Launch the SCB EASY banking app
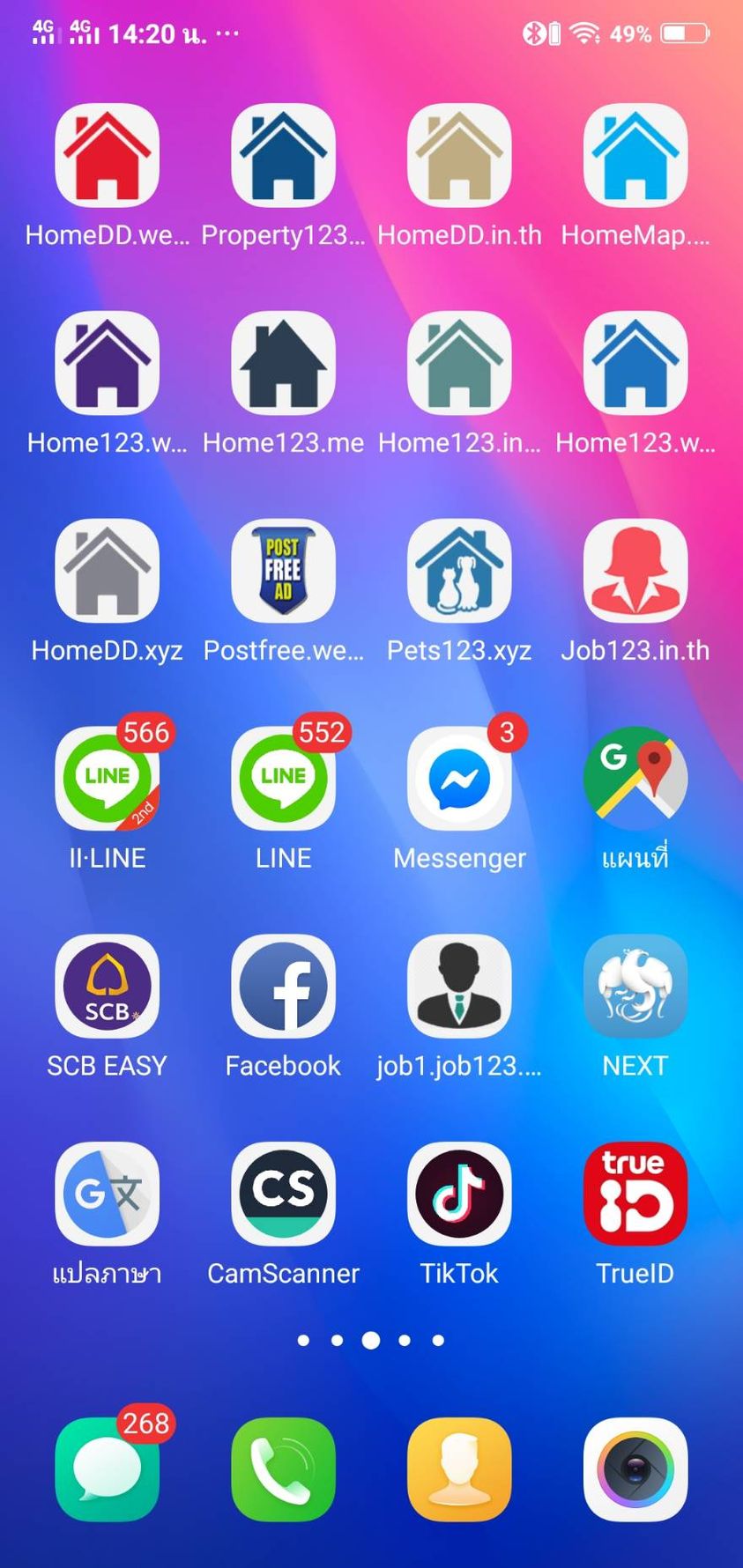 pyautogui.click(x=107, y=987)
